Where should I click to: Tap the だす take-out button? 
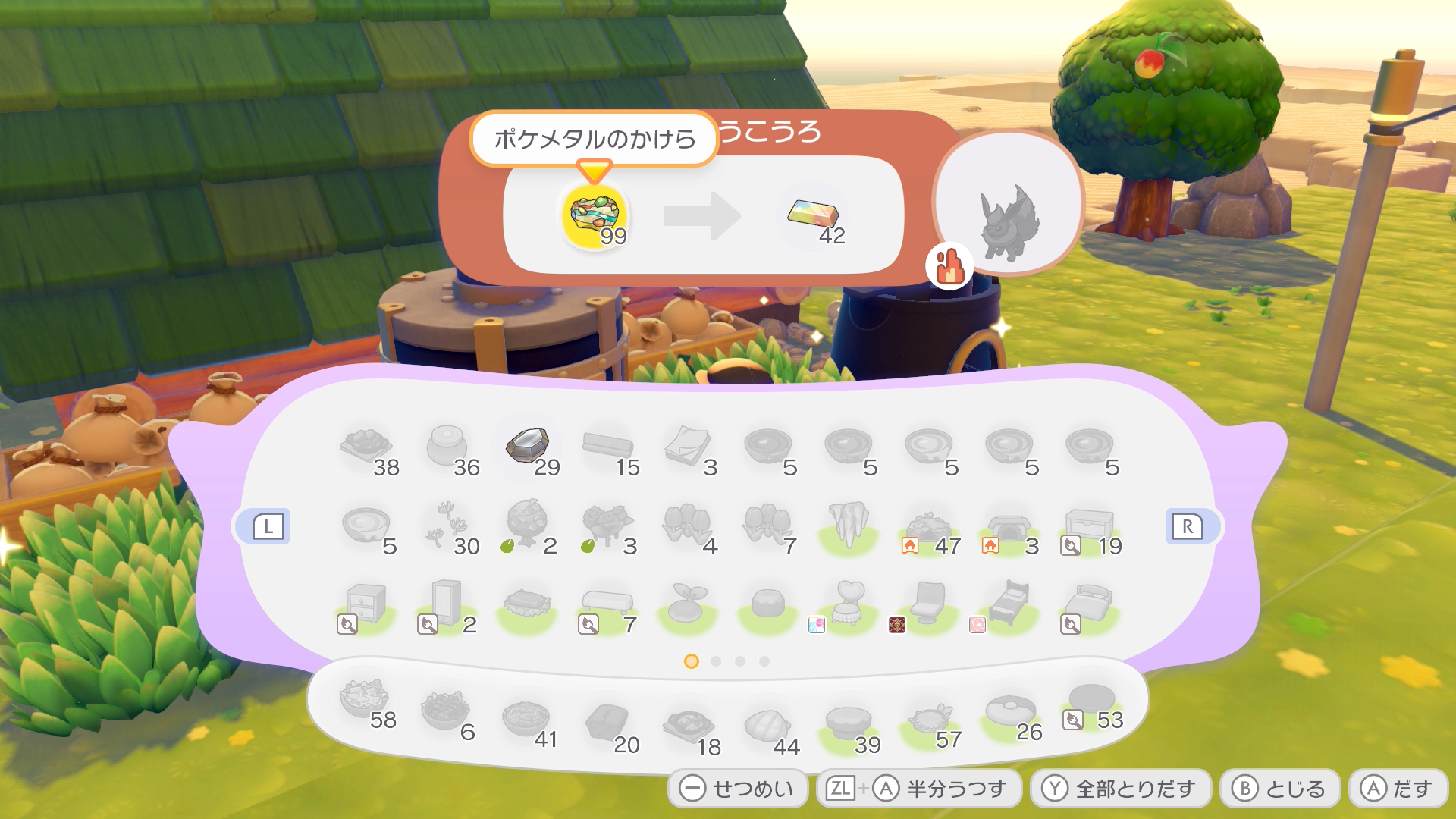pos(1397,789)
